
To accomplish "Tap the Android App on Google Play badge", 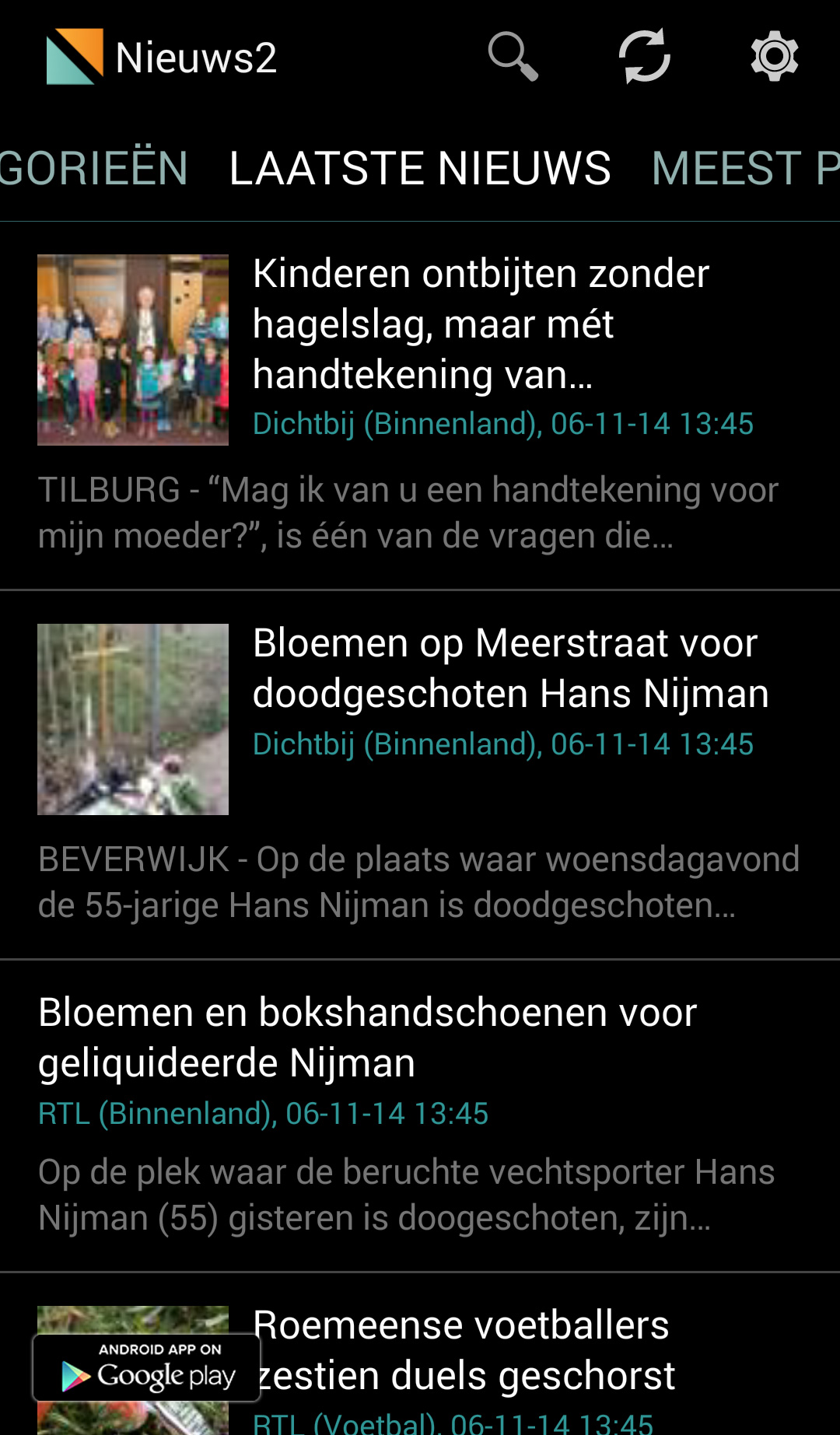I will click(x=146, y=1367).
